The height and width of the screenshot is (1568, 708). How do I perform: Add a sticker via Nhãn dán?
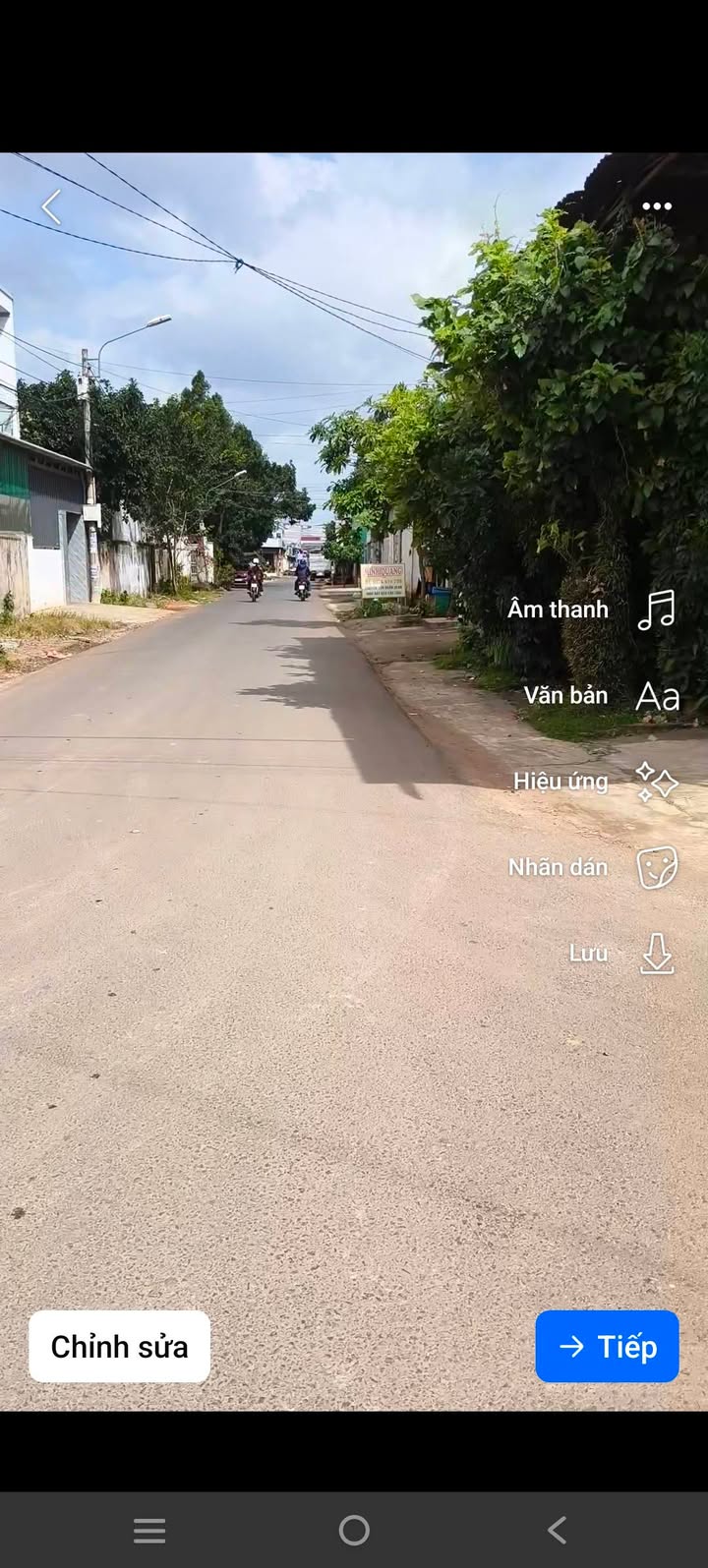click(593, 867)
